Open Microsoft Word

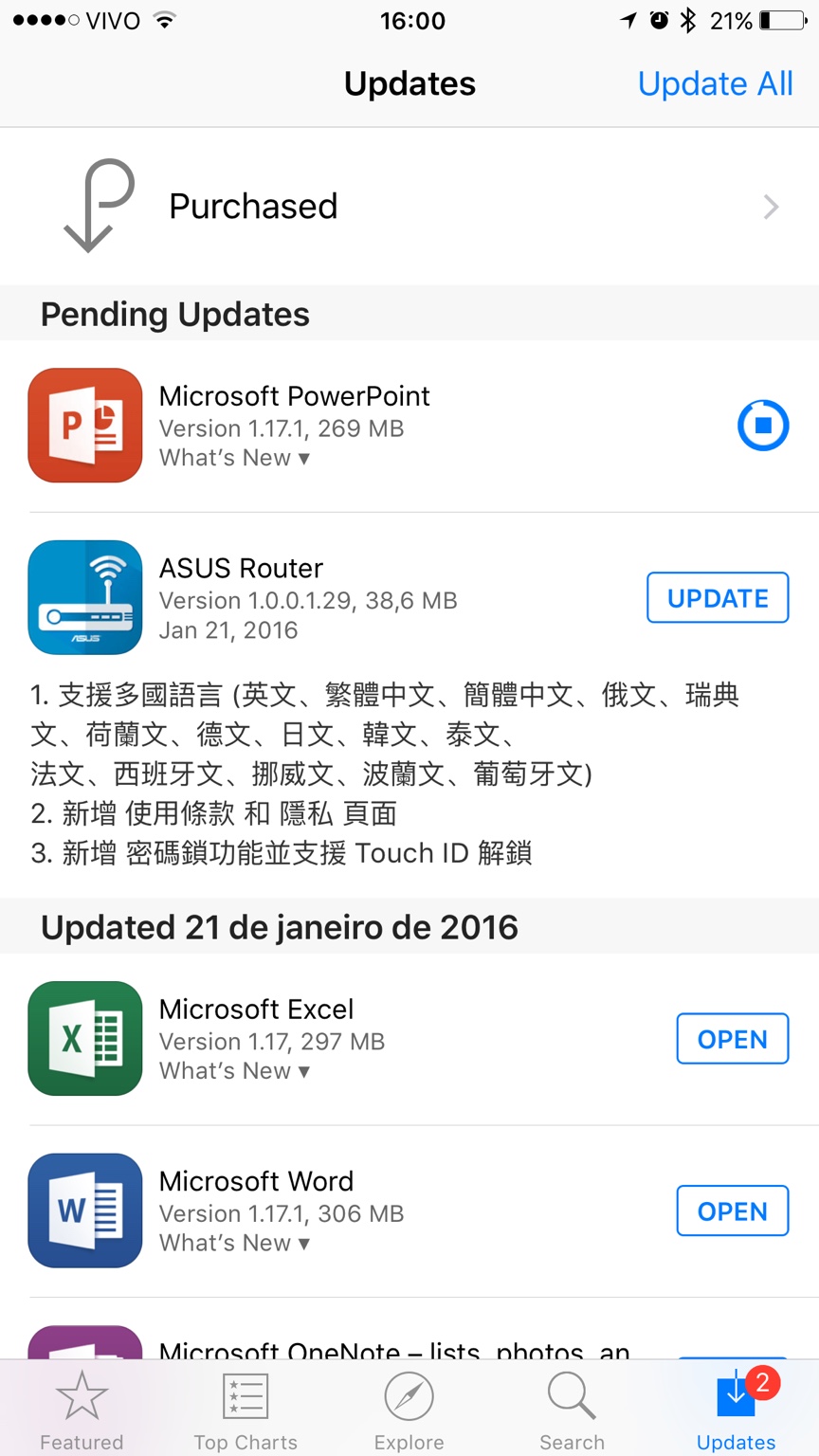click(x=732, y=1211)
